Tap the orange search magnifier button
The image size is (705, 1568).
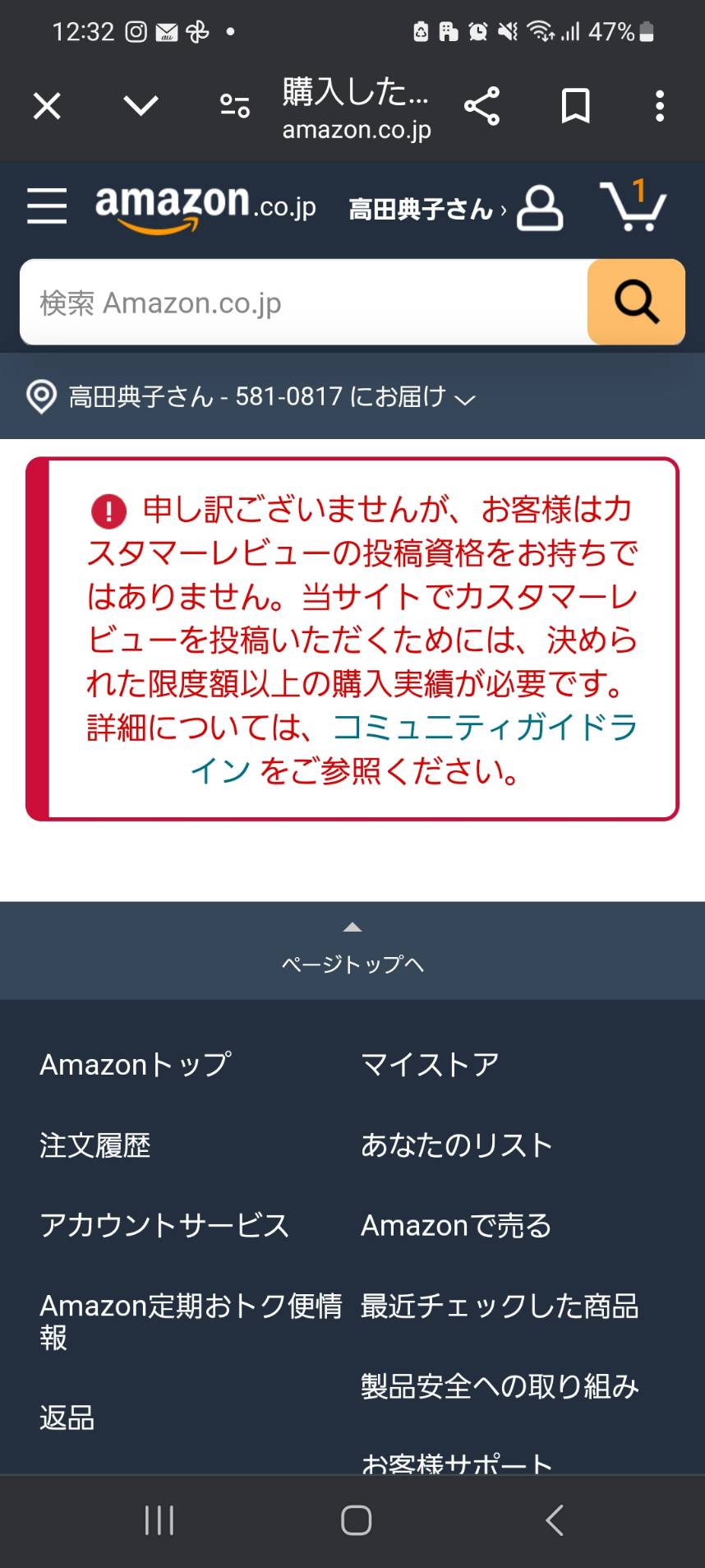[x=636, y=302]
